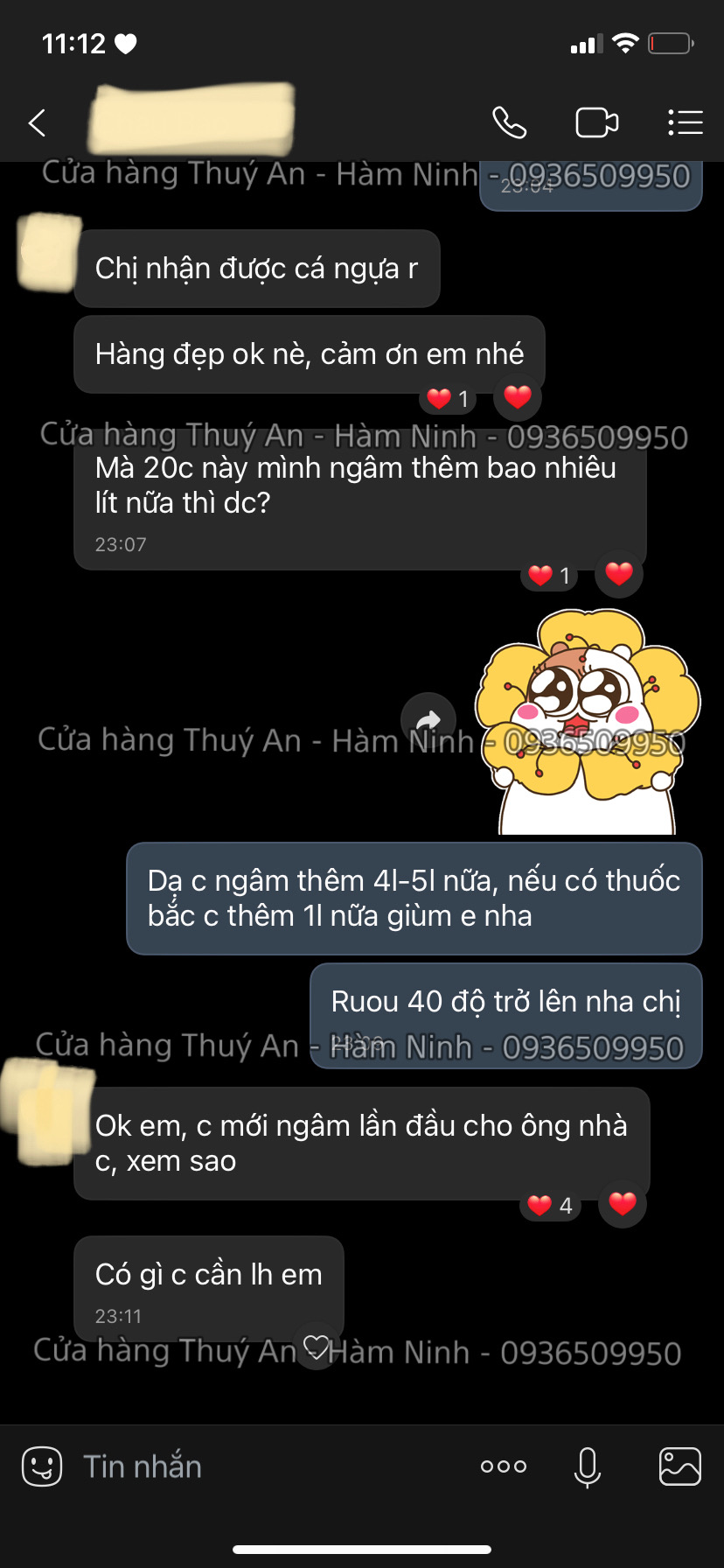Open the chat options menu
This screenshot has width=724, height=1568.
(685, 123)
